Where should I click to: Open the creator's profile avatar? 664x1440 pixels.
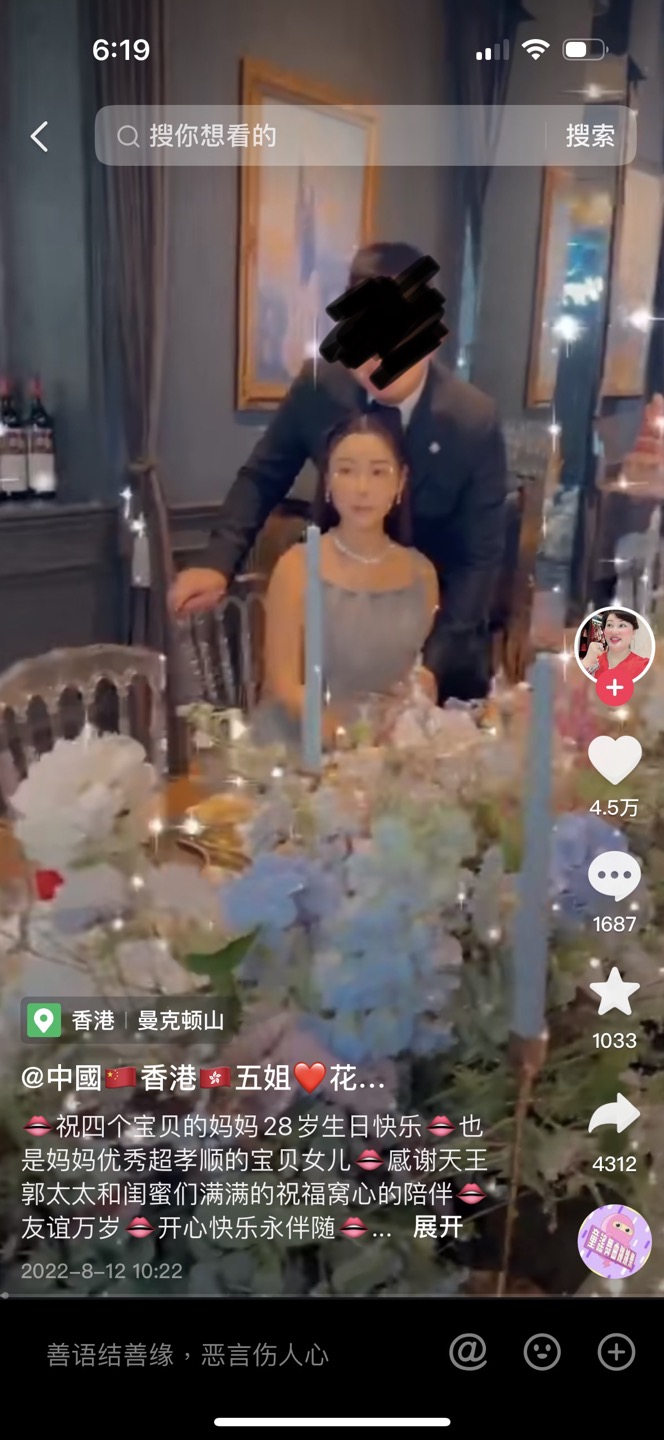click(614, 646)
